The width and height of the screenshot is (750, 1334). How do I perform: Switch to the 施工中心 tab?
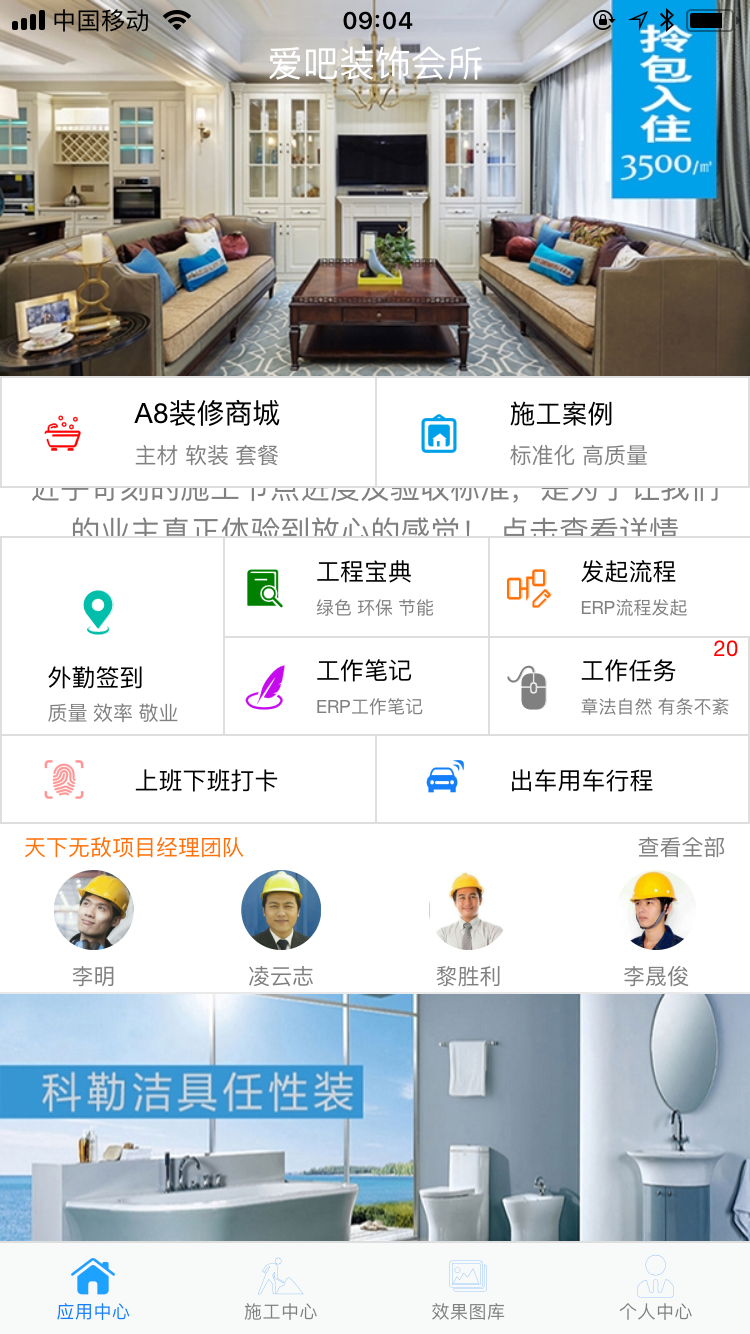[x=281, y=1289]
